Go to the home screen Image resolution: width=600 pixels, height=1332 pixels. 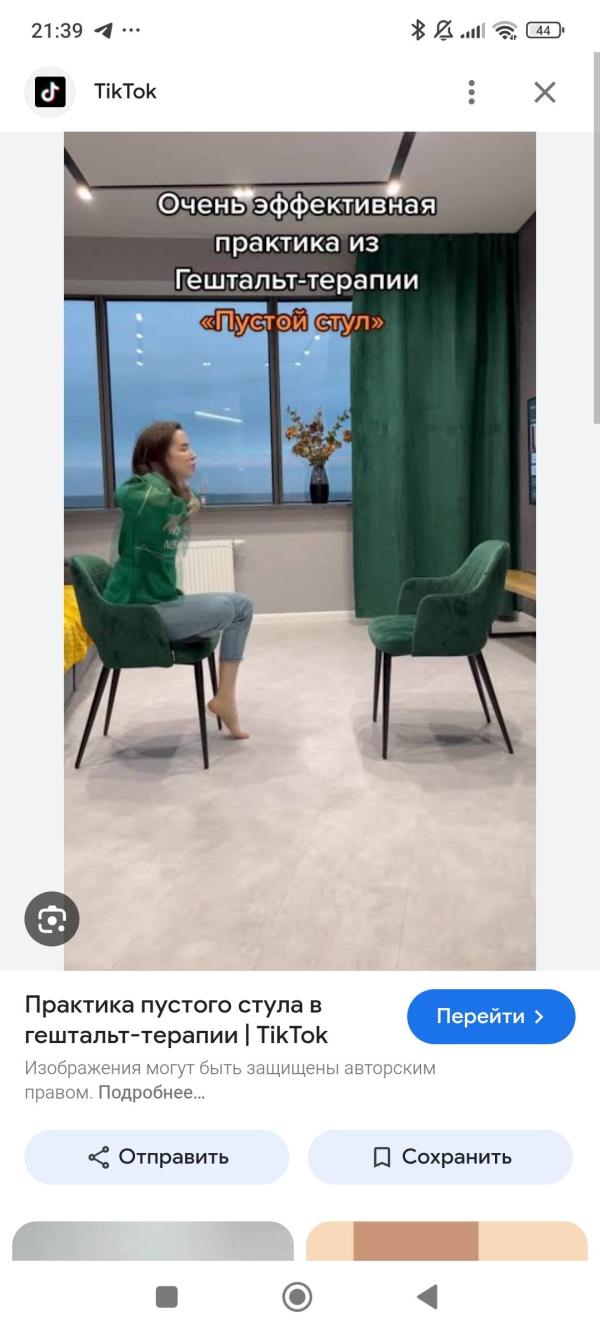[297, 1297]
